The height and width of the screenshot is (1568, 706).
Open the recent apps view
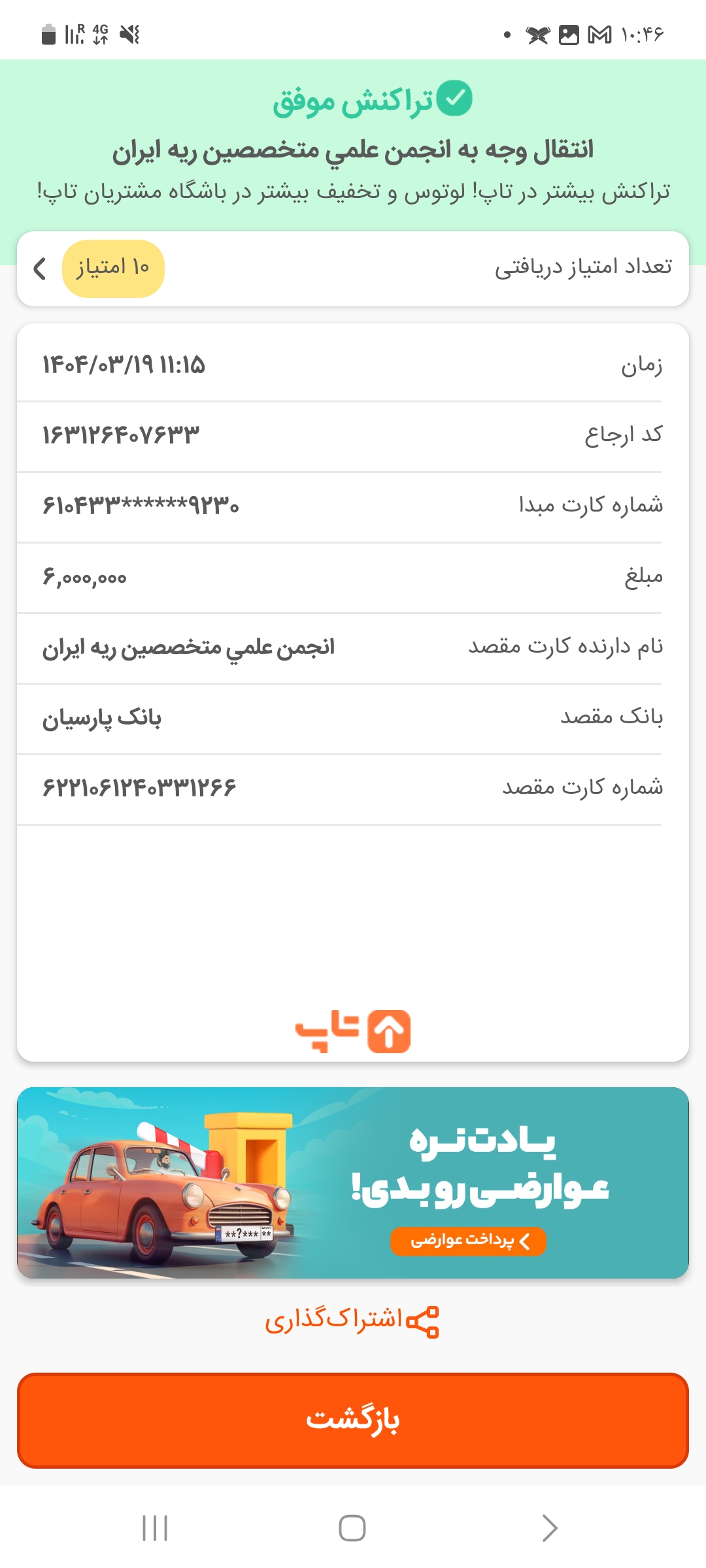pyautogui.click(x=155, y=1528)
